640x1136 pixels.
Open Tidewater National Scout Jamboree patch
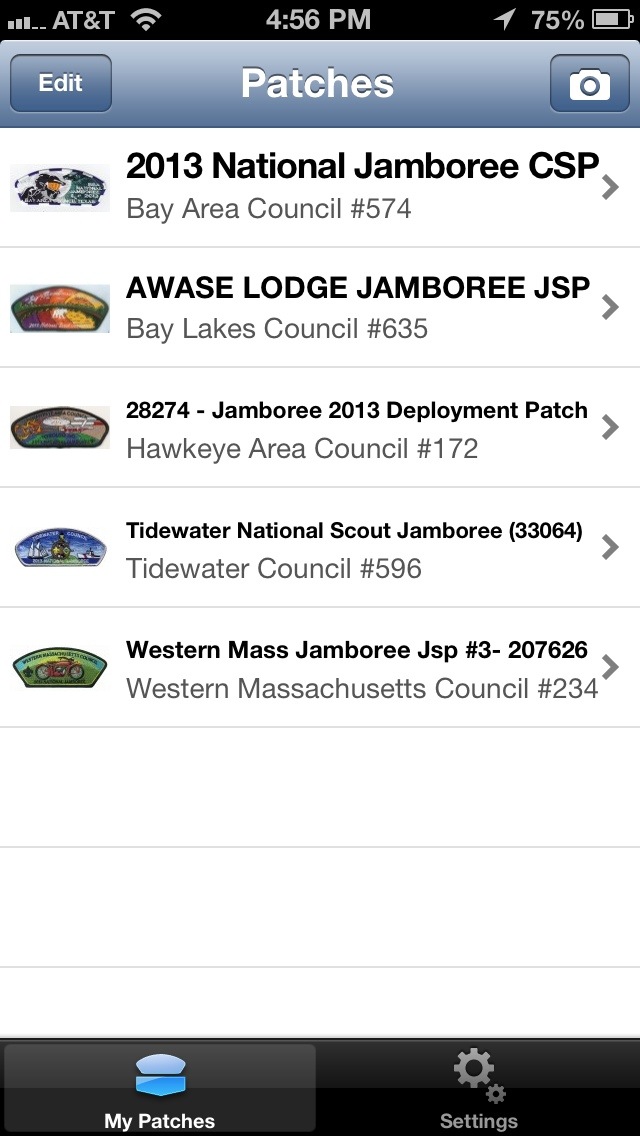click(320, 547)
